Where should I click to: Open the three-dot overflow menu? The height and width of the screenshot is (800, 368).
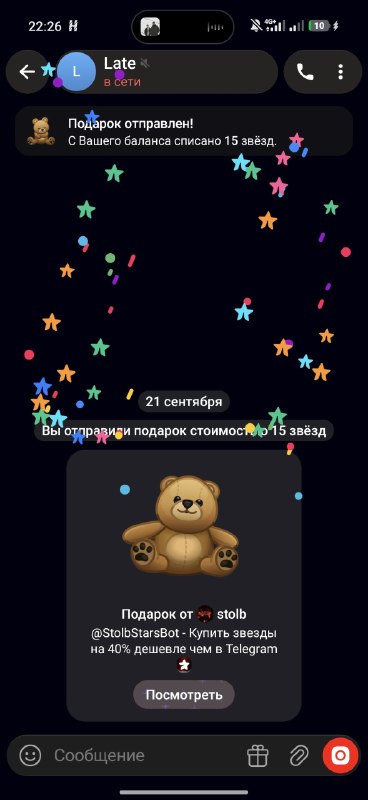point(340,72)
